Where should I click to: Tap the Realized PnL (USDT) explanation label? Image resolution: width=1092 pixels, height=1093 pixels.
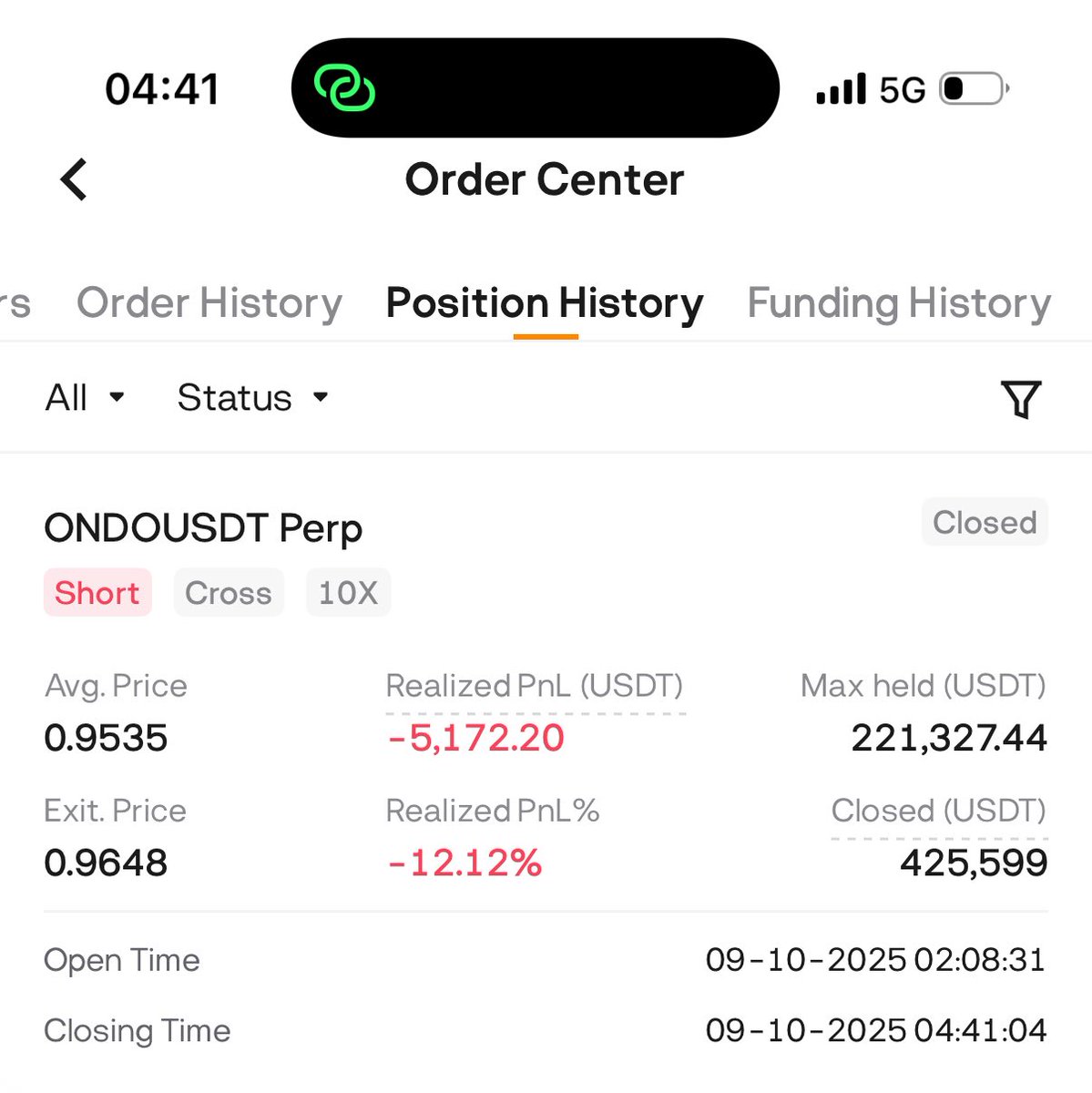[535, 686]
